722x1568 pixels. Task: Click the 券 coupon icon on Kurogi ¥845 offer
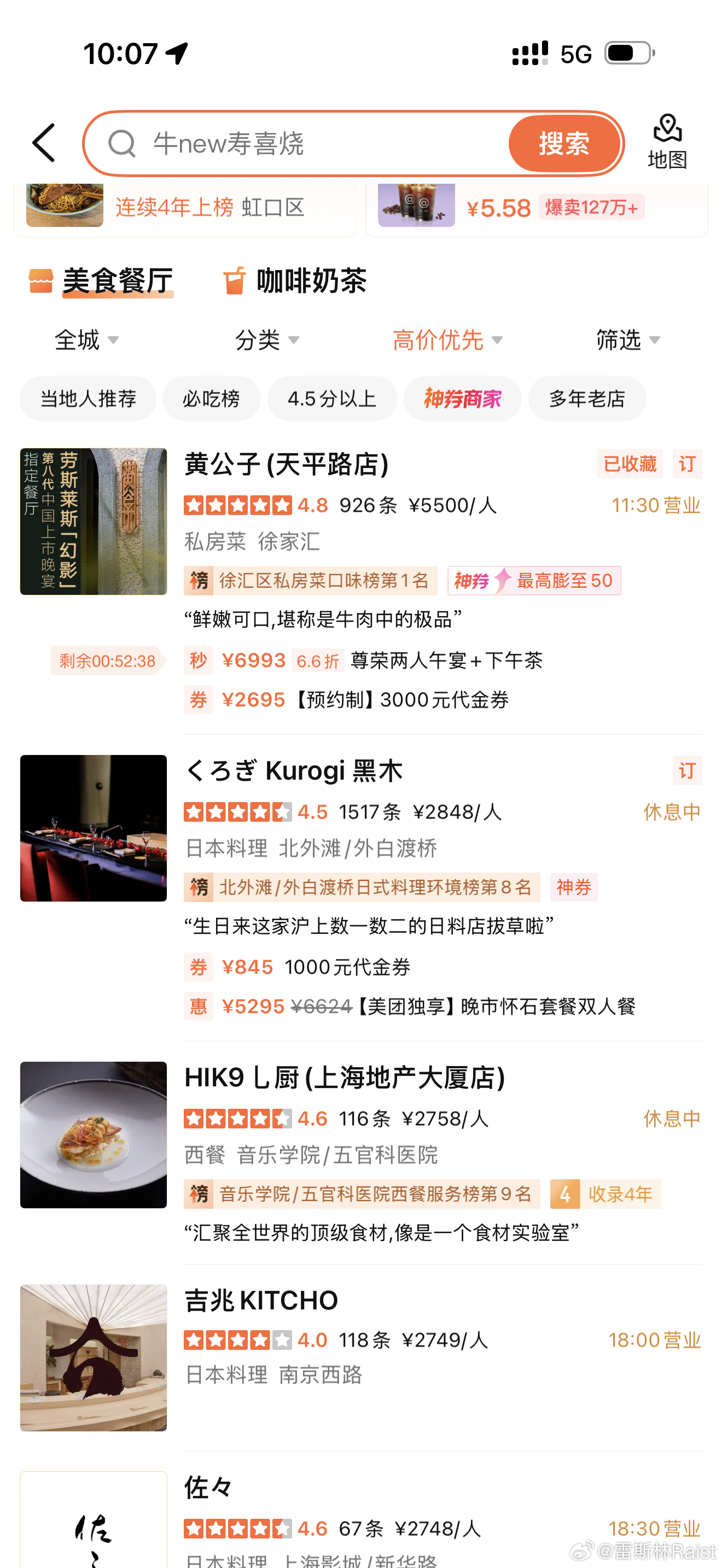coord(198,967)
